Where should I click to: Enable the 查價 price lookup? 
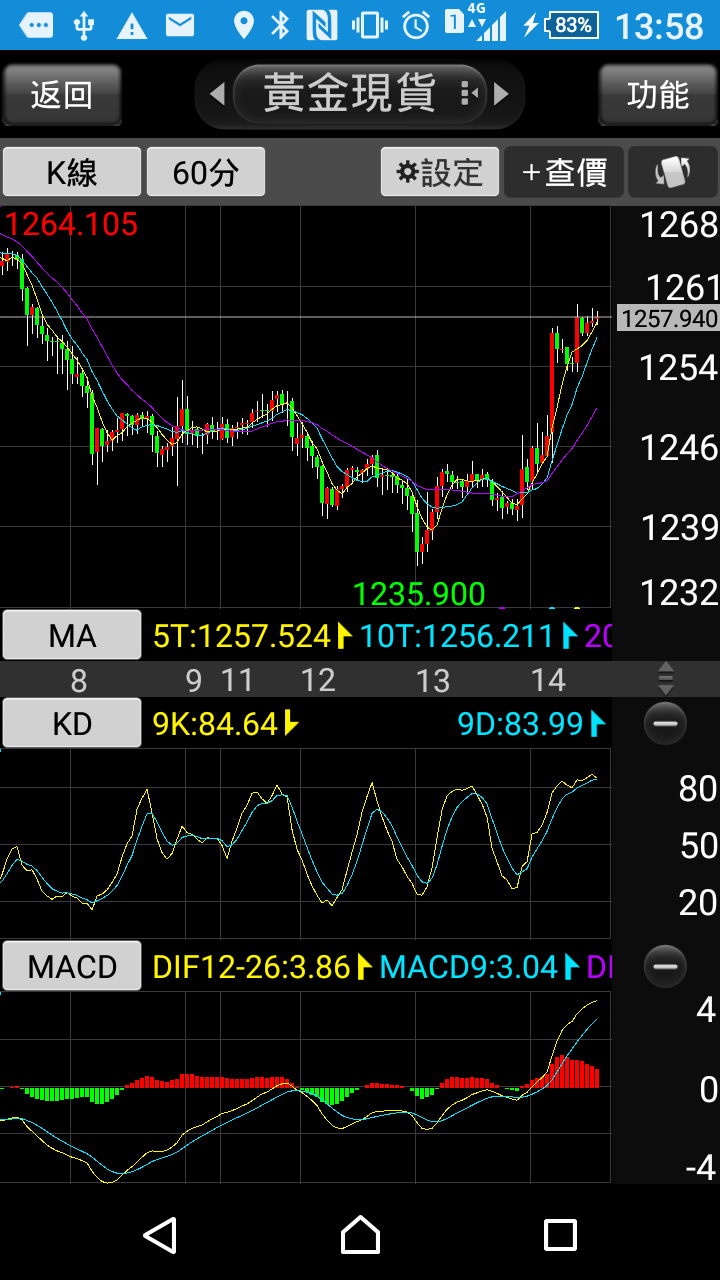(x=564, y=172)
